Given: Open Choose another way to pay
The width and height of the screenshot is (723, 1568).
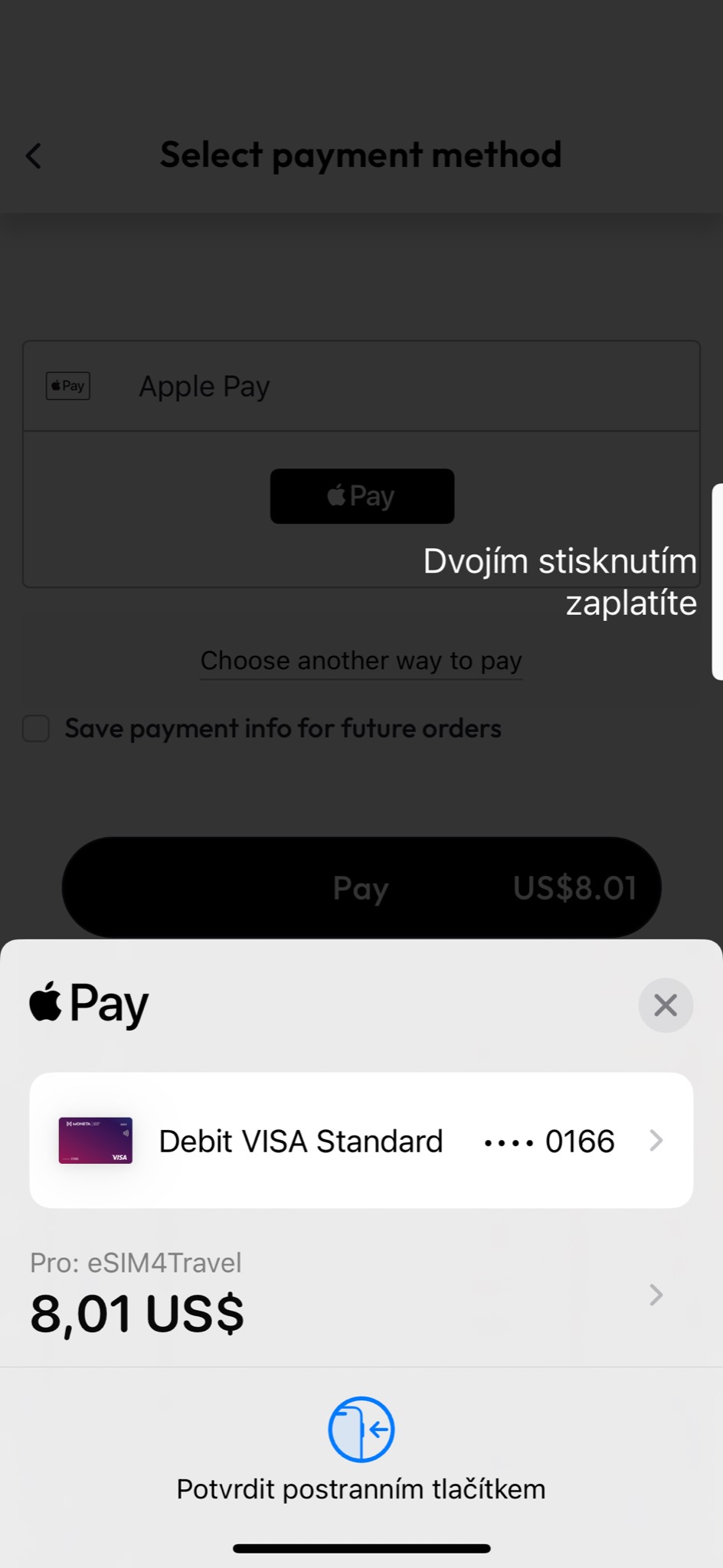Looking at the screenshot, I should (x=361, y=661).
